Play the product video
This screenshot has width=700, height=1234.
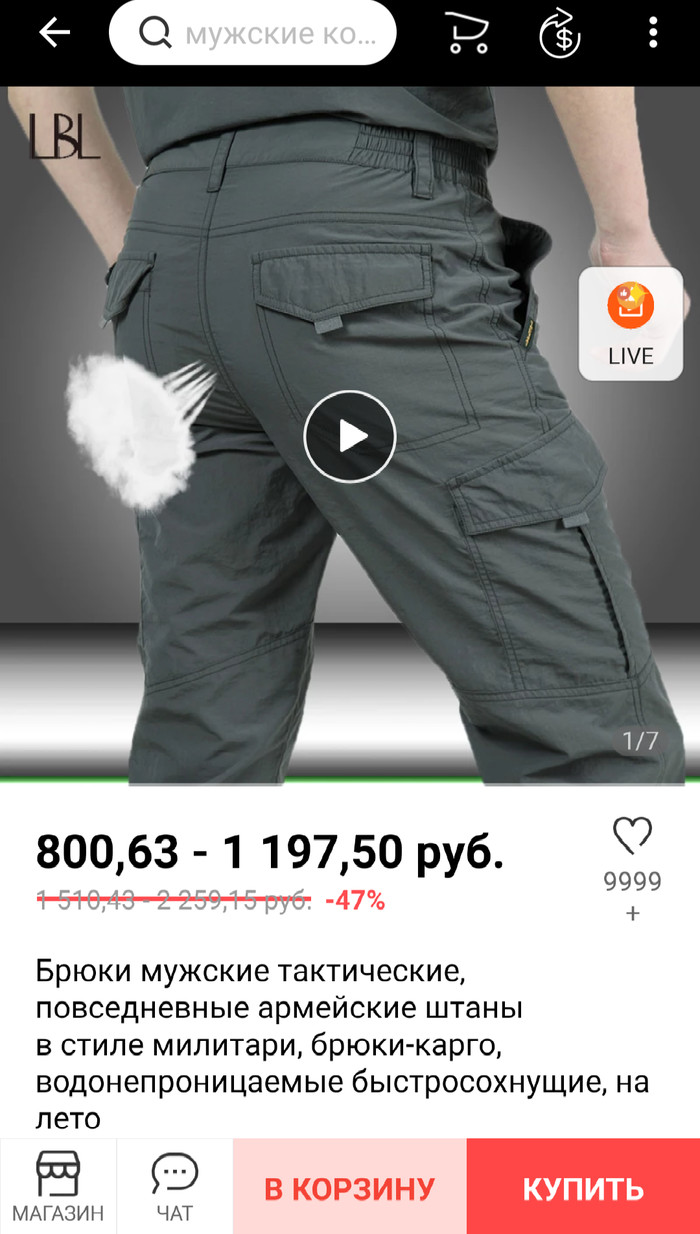click(x=350, y=437)
